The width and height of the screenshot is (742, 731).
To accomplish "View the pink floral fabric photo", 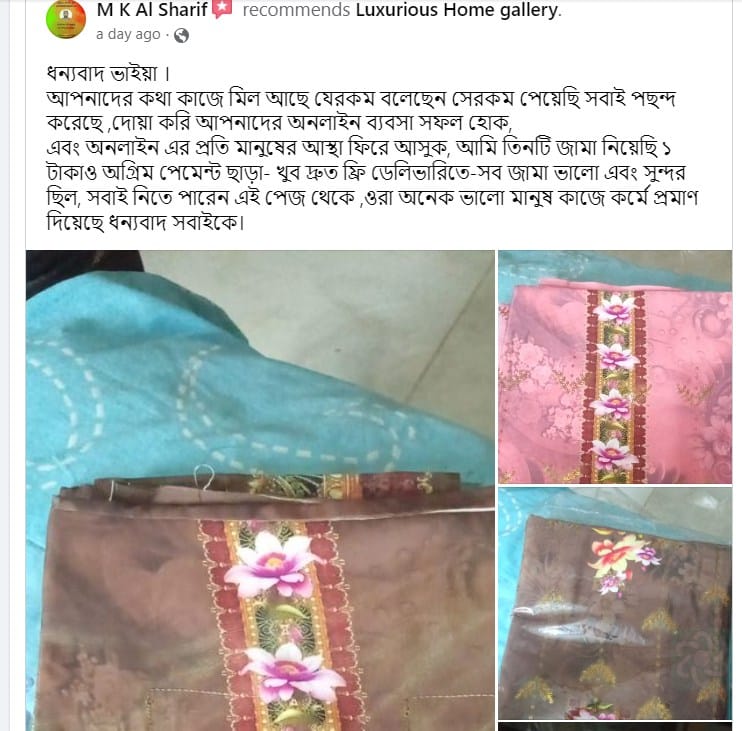I will [x=614, y=367].
